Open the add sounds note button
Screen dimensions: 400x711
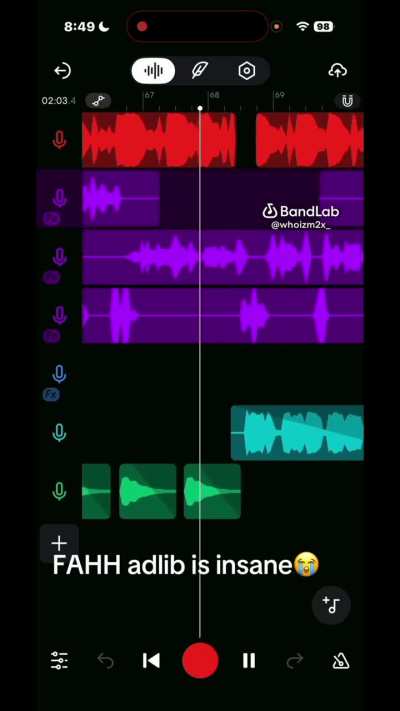[331, 605]
